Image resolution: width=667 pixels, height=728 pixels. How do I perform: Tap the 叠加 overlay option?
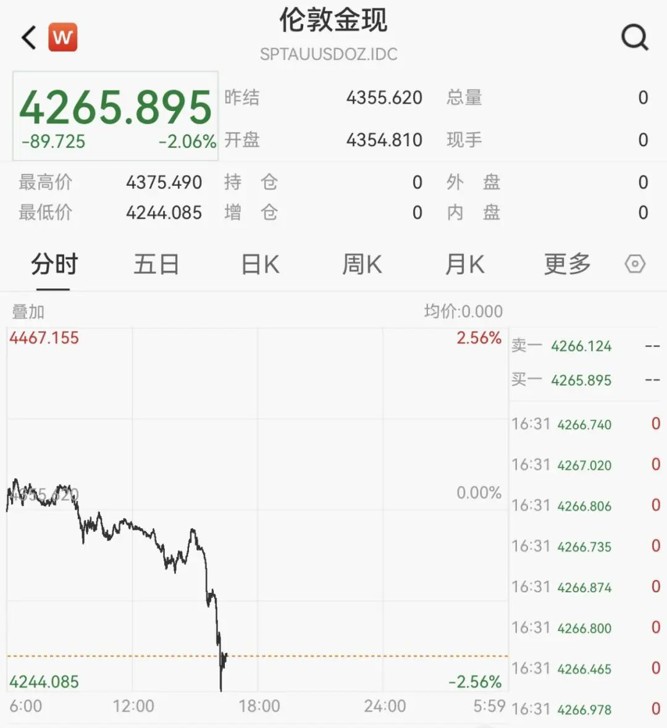28,312
